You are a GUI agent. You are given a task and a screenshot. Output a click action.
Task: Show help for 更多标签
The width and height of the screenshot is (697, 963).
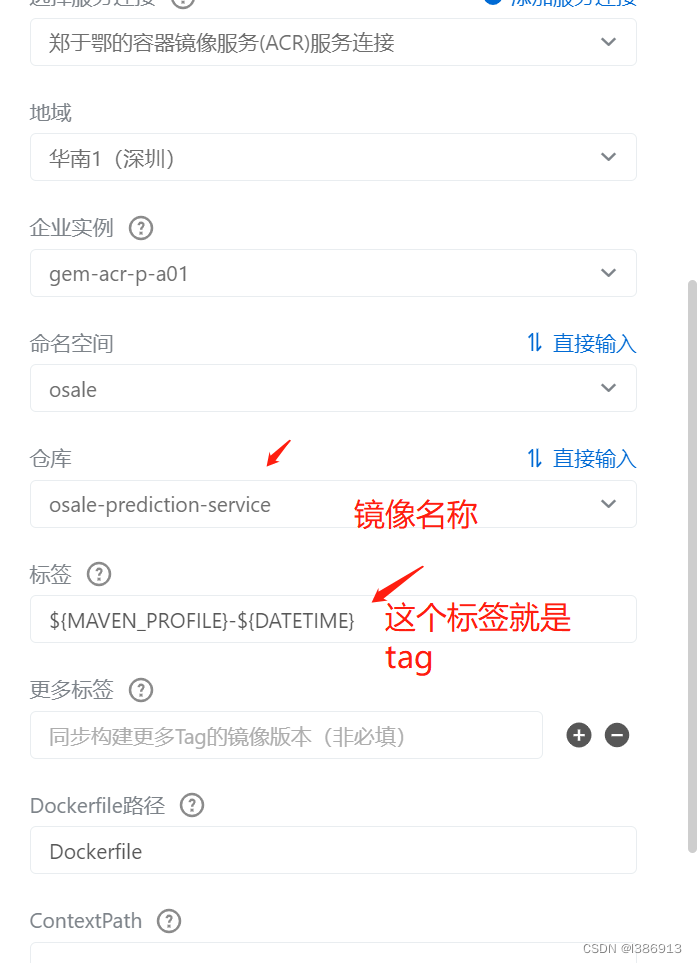click(141, 690)
